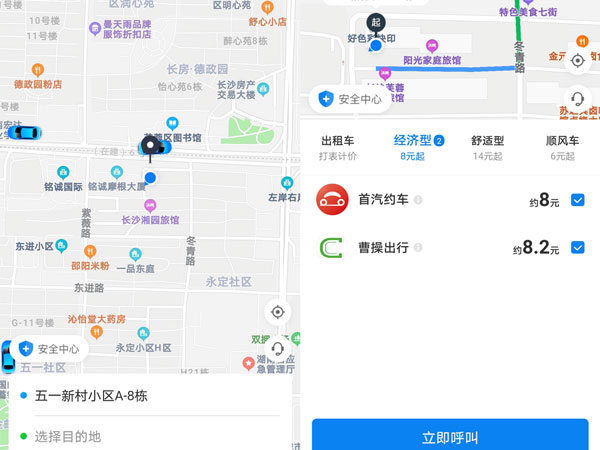This screenshot has height=450, width=600.
Task: Open the 顺风车 tab
Action: [563, 147]
